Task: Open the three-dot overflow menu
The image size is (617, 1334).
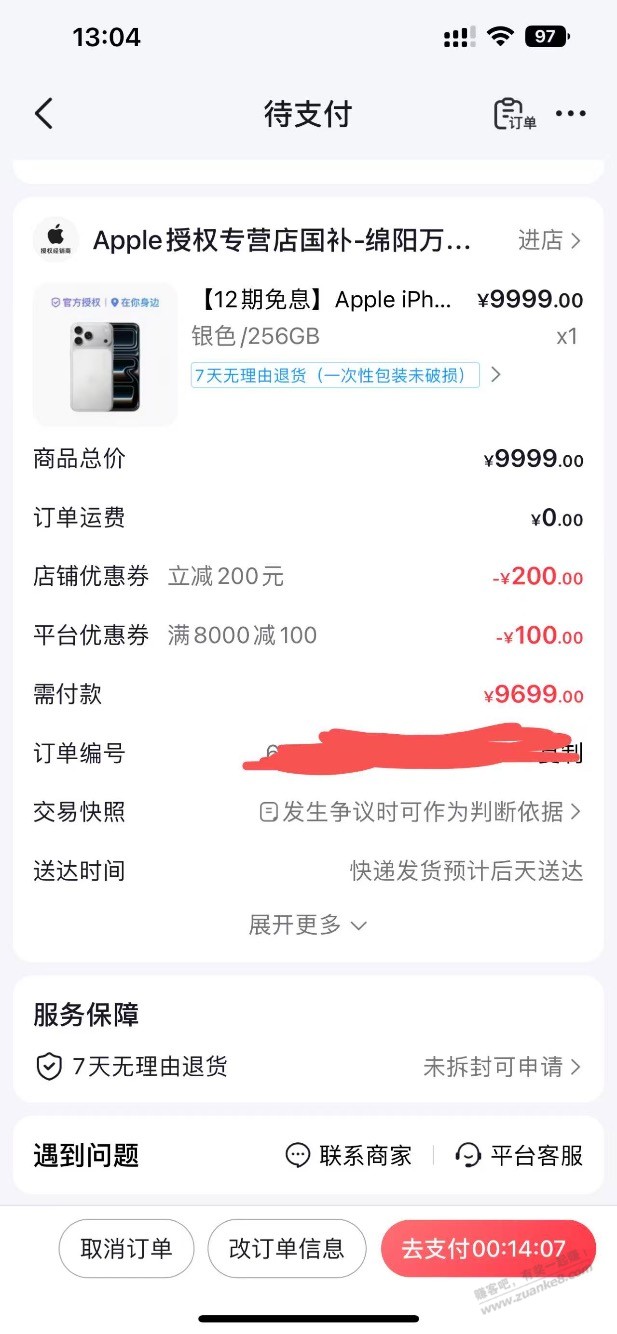Action: pos(571,114)
